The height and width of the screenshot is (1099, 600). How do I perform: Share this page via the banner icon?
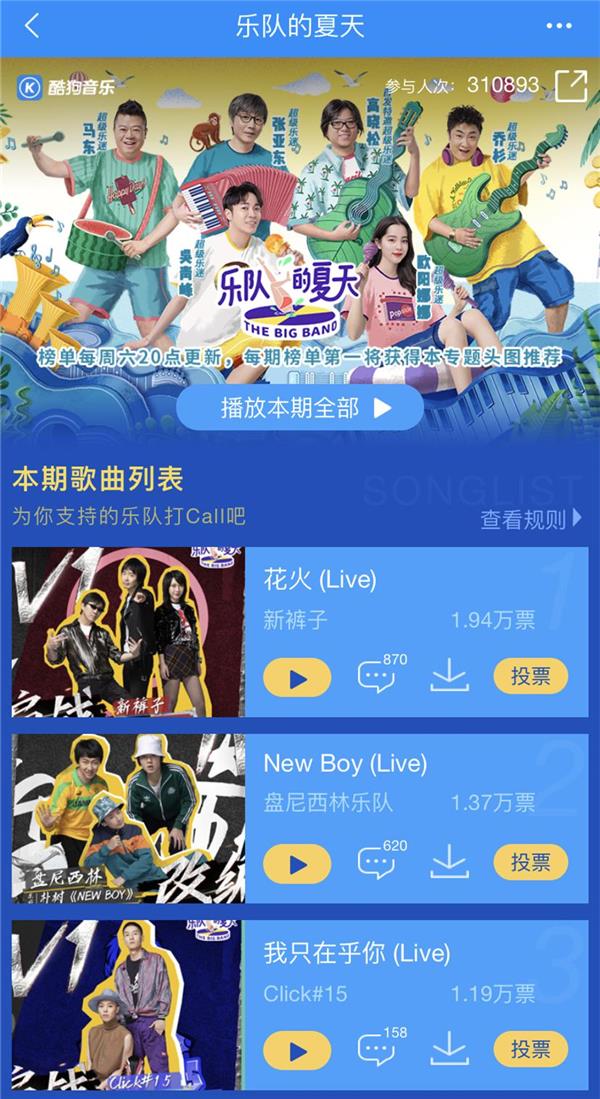(x=571, y=85)
